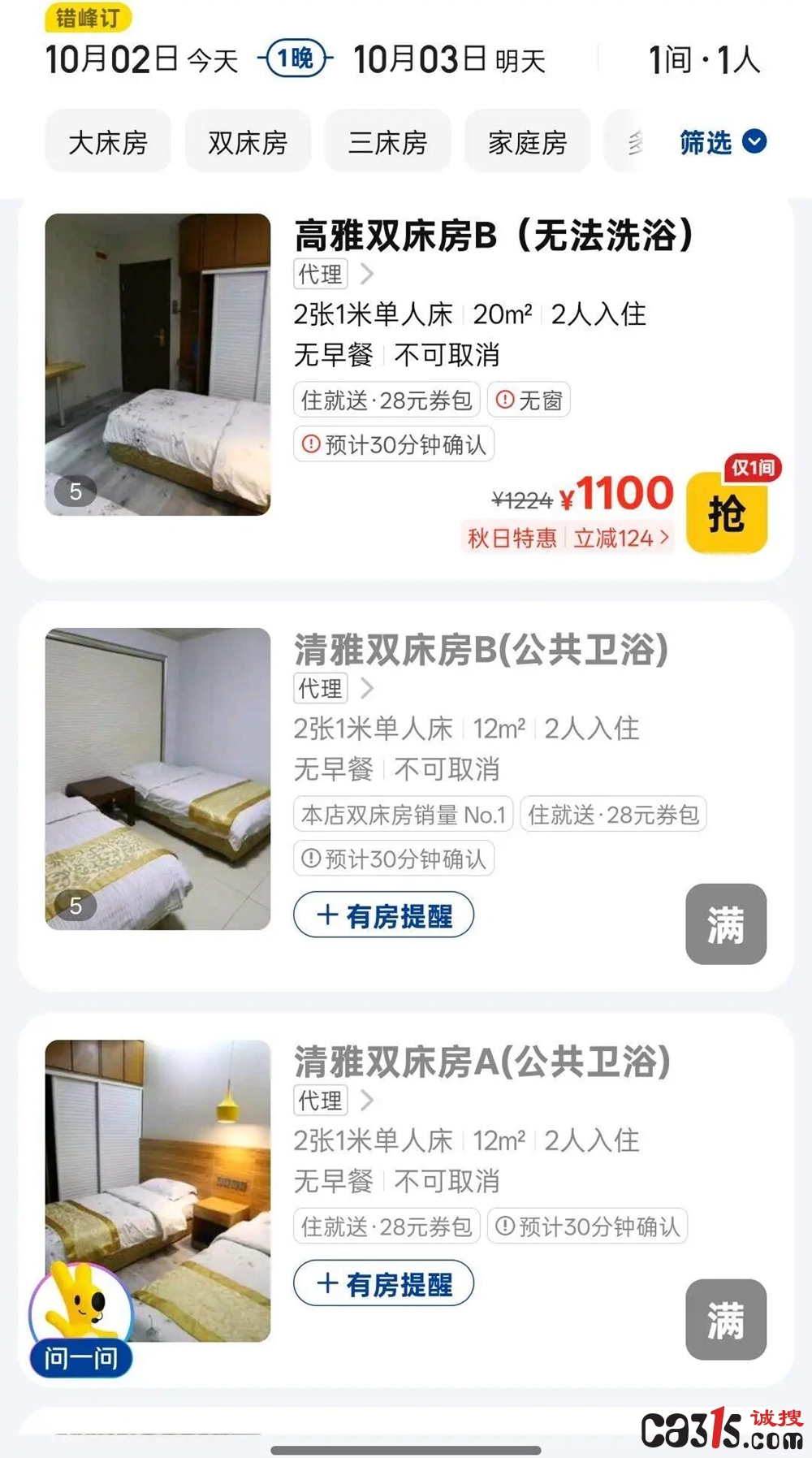Image resolution: width=812 pixels, height=1458 pixels.
Task: Open the 清雅双床房A(公共卫浴) room card
Action: [405, 1200]
